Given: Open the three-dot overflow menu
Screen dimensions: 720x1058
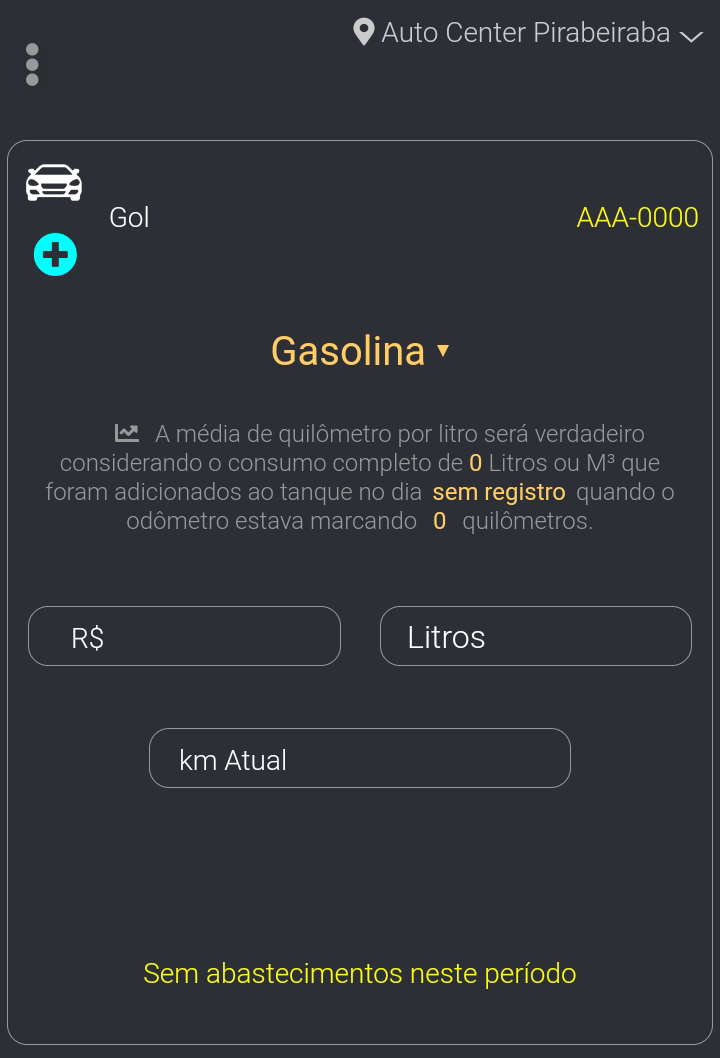Looking at the screenshot, I should click(32, 65).
